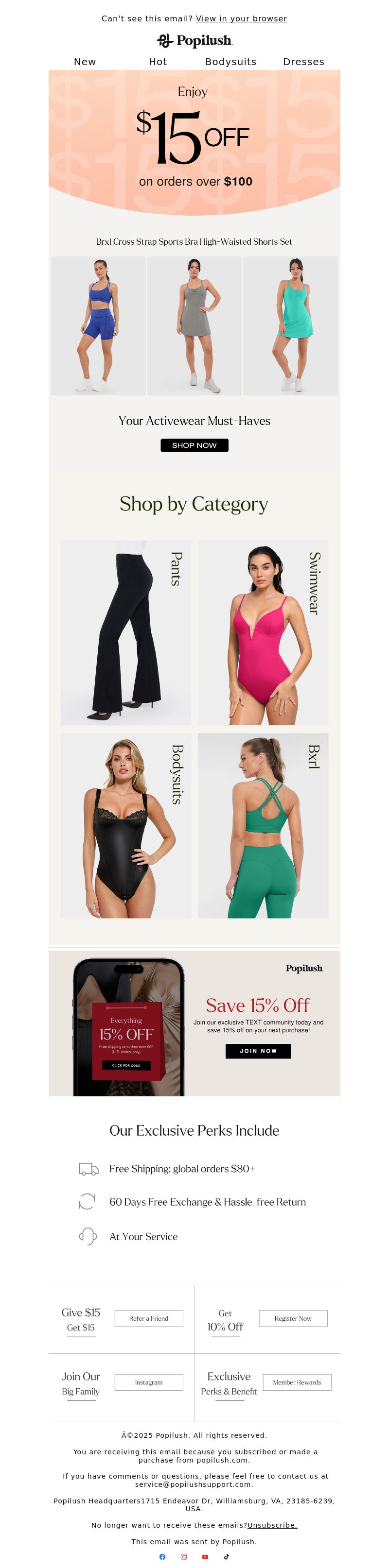Explore the Bxrl category tile
The width and height of the screenshot is (389, 1568).
[263, 825]
